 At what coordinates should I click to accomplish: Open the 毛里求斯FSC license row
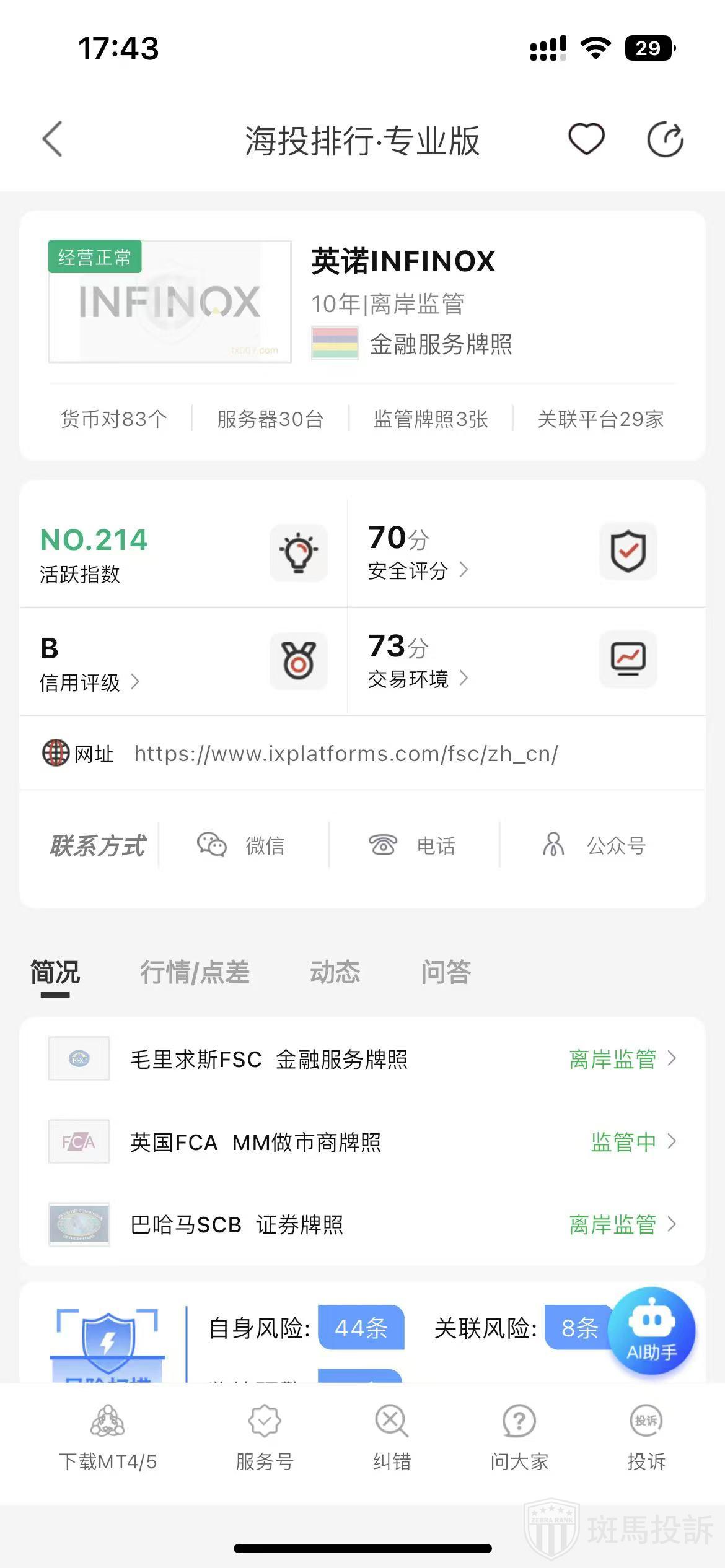(362, 1059)
